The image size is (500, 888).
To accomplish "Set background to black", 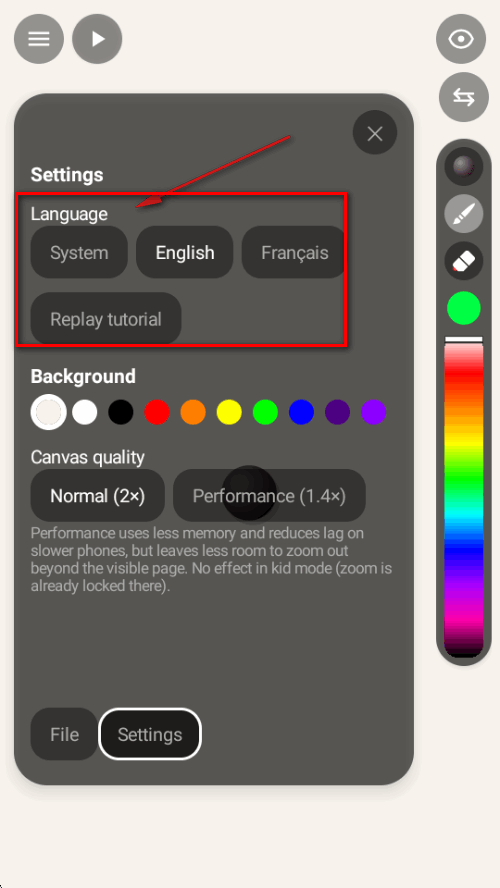I will (121, 412).
